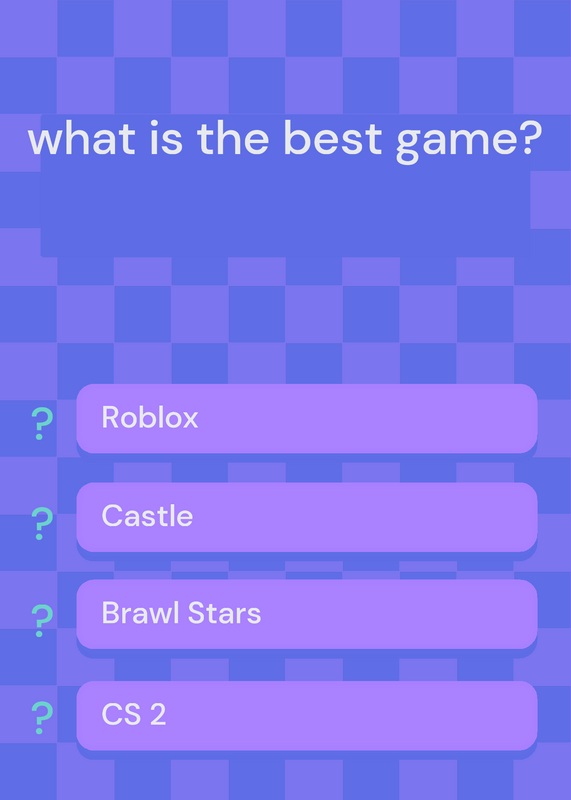This screenshot has width=571, height=800.
Task: Select Roblox as the answer
Action: (307, 418)
